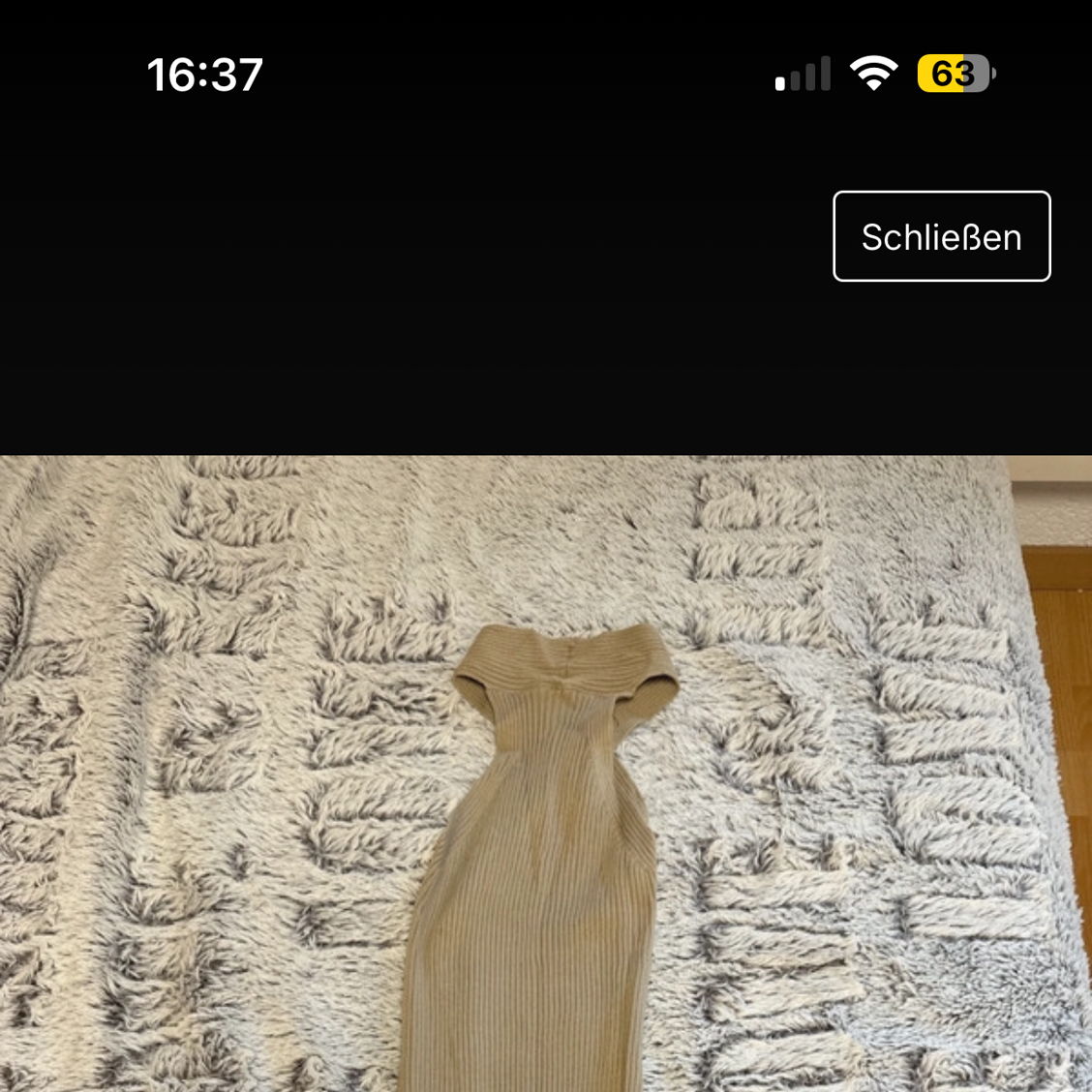This screenshot has height=1092, width=1092.
Task: Close the full-screen photo with Schließen
Action: [941, 236]
